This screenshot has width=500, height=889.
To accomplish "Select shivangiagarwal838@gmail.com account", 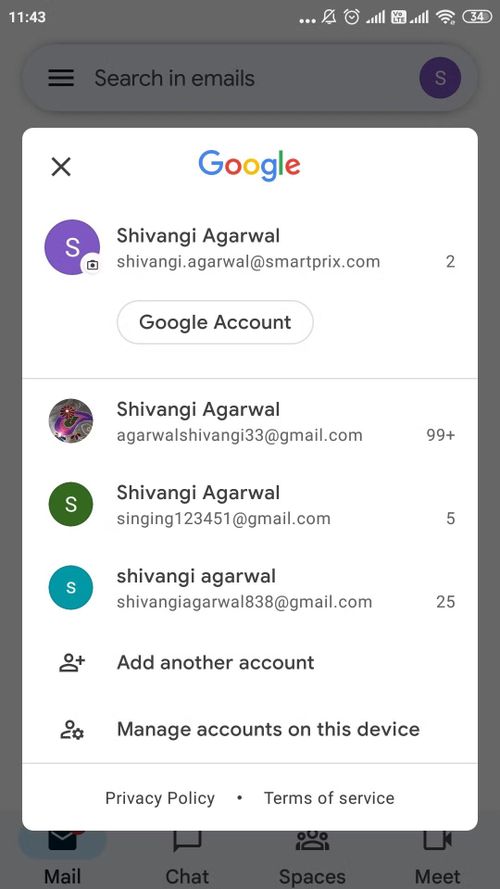I will [250, 588].
